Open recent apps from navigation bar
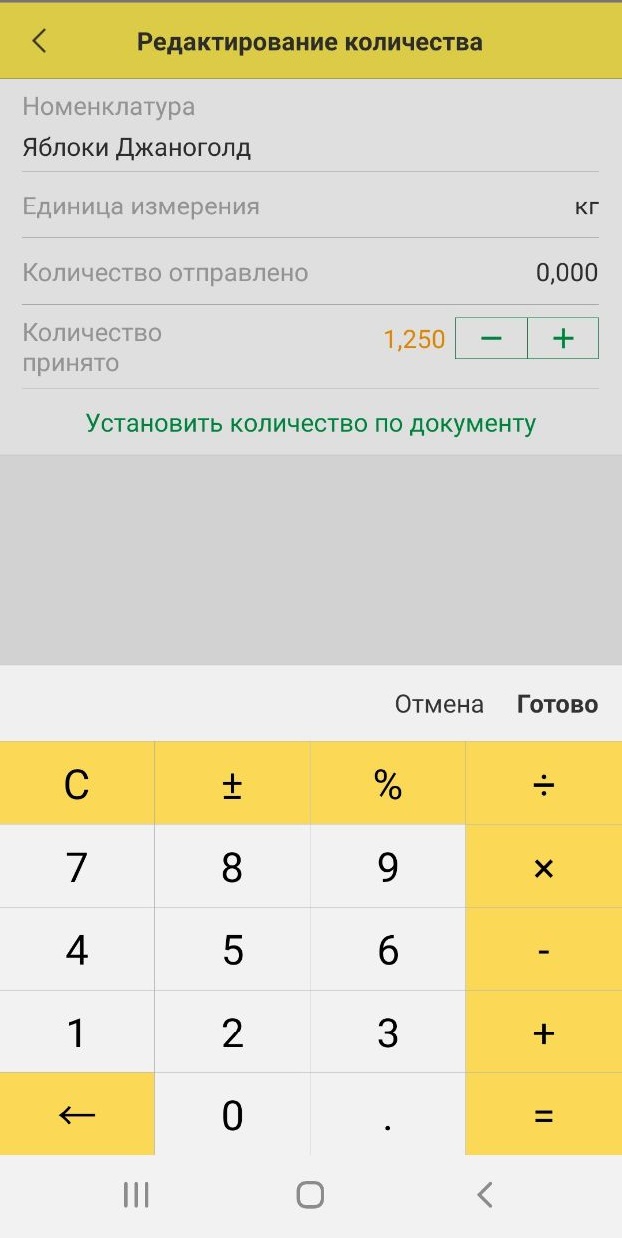Screen dimensions: 622x1238 point(135,1194)
